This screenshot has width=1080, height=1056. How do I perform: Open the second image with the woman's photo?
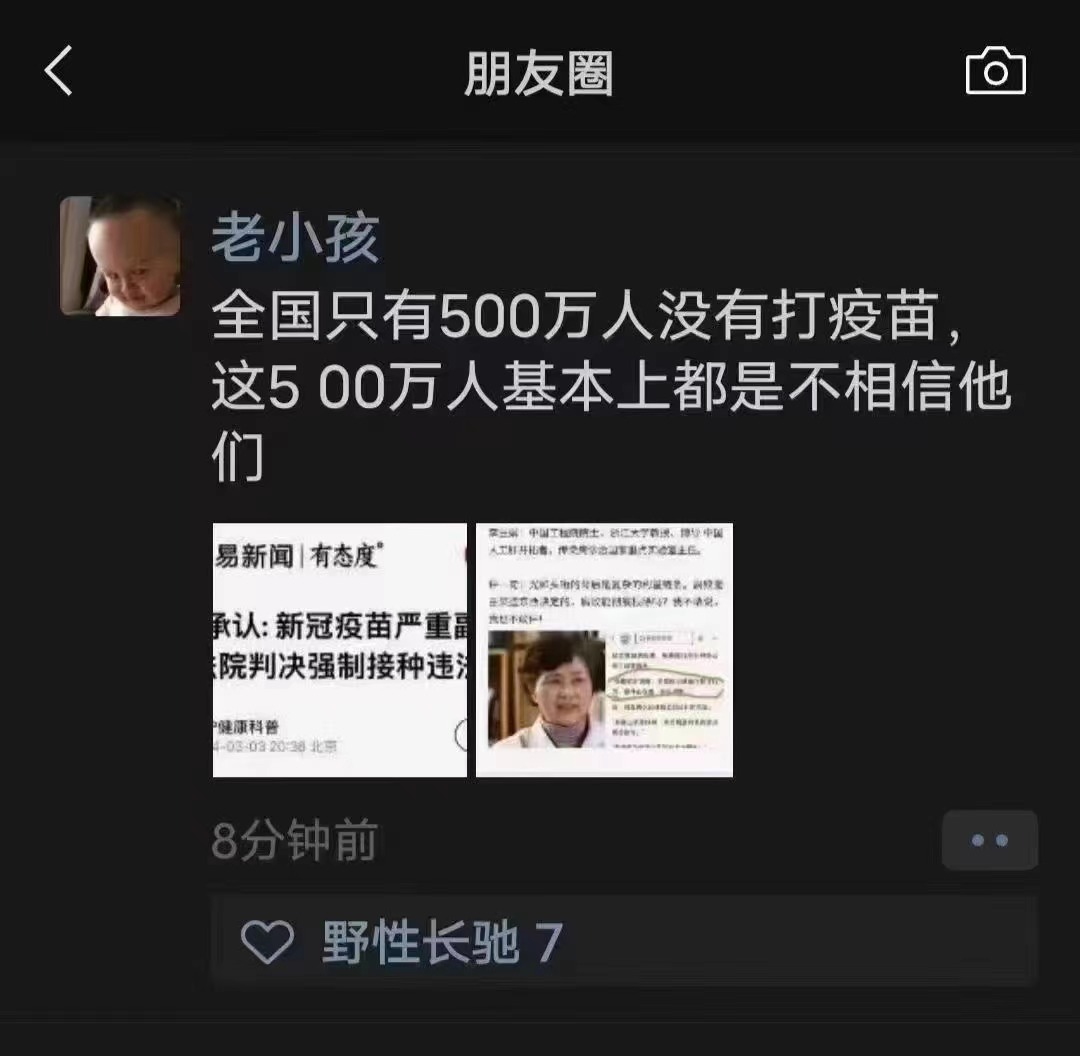tap(604, 649)
